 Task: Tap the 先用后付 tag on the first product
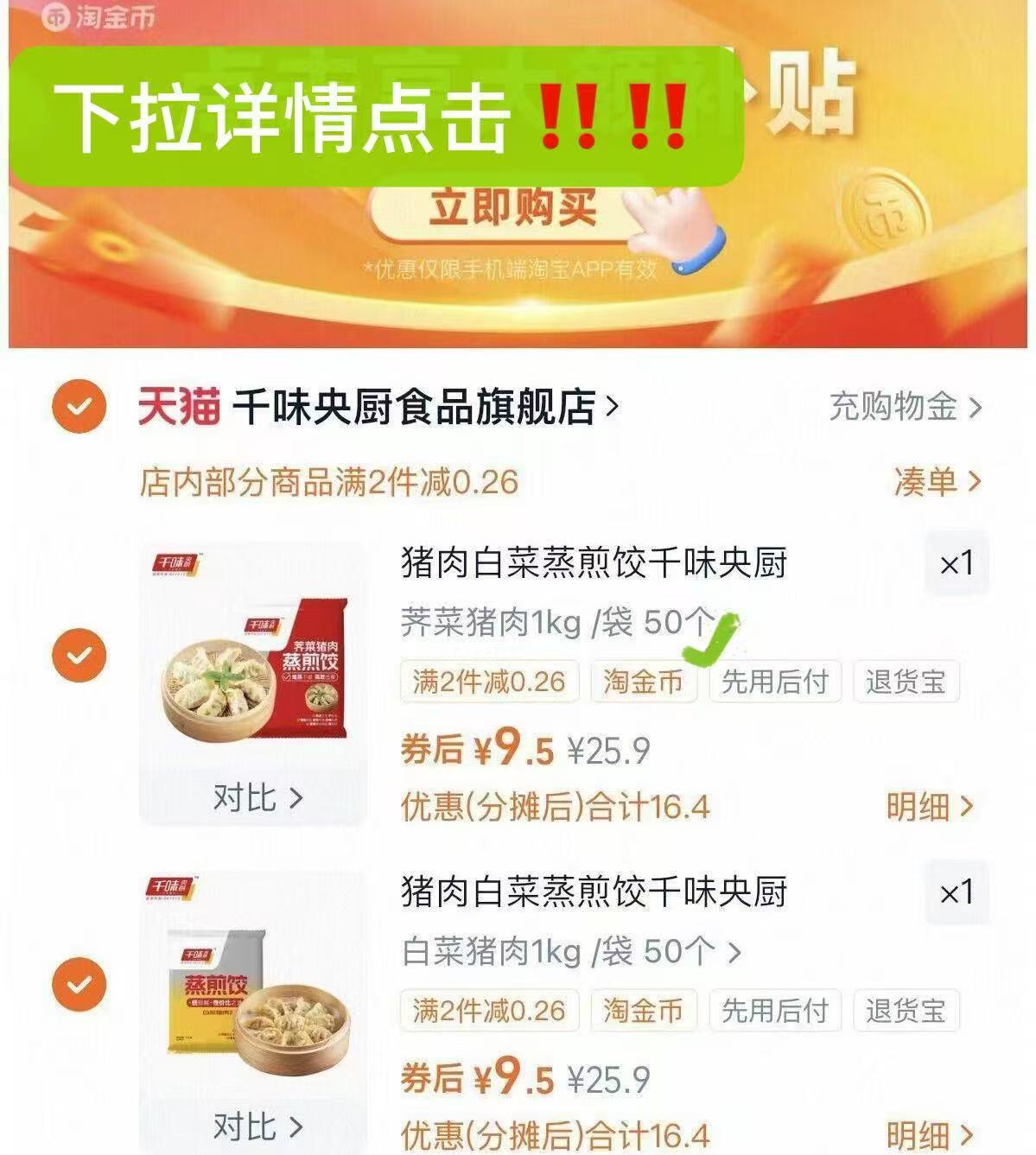(773, 682)
